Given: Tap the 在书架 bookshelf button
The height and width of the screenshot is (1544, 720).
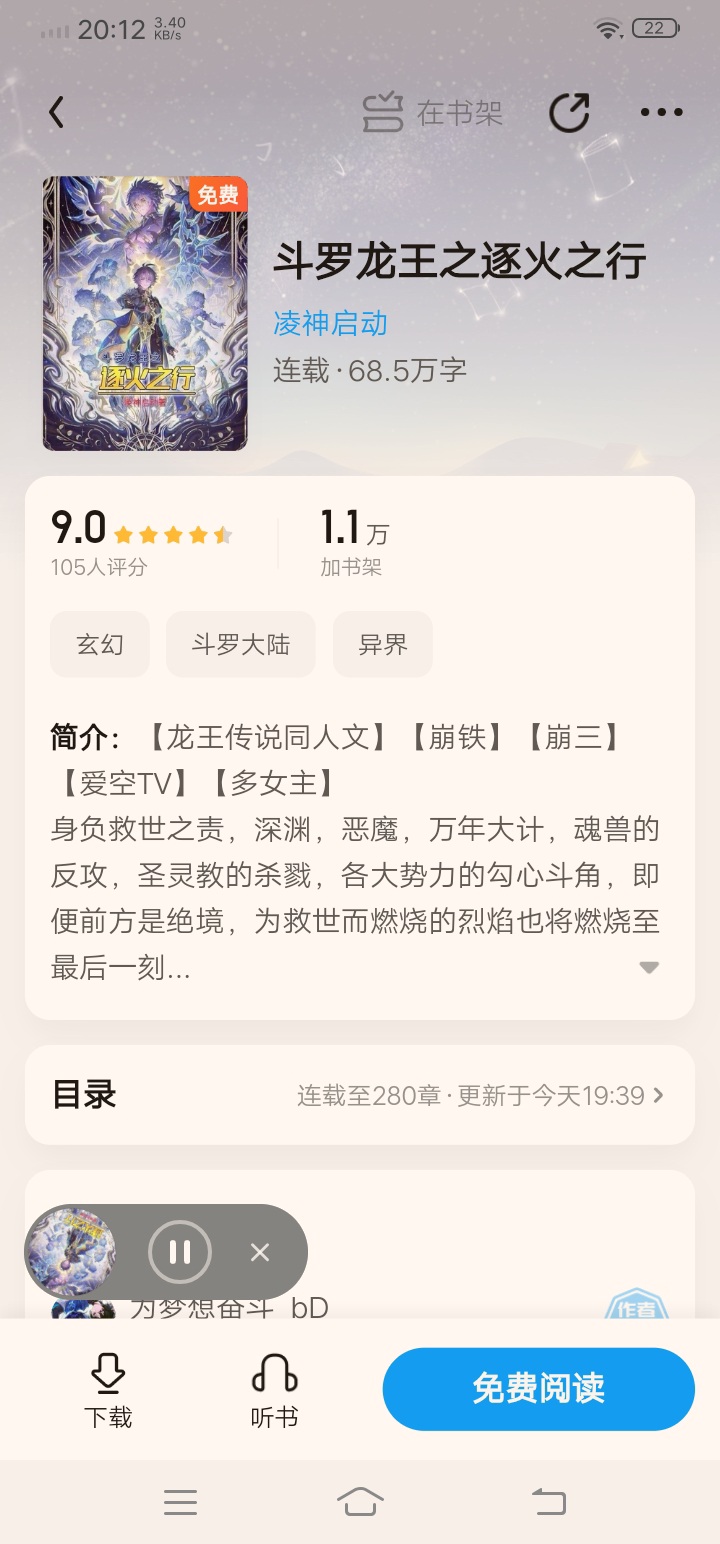Looking at the screenshot, I should [x=432, y=113].
